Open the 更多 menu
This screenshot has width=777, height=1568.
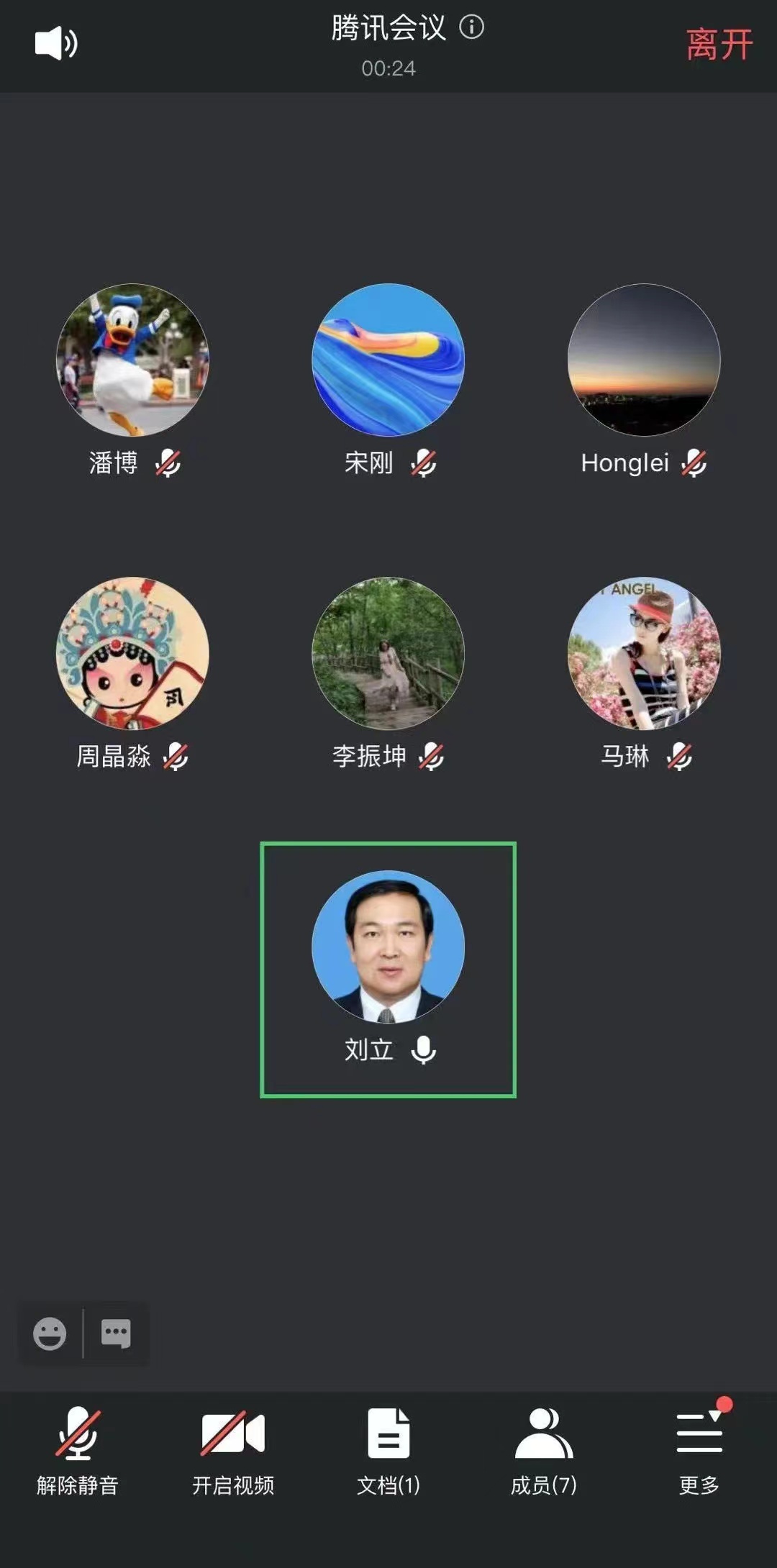[699, 1449]
